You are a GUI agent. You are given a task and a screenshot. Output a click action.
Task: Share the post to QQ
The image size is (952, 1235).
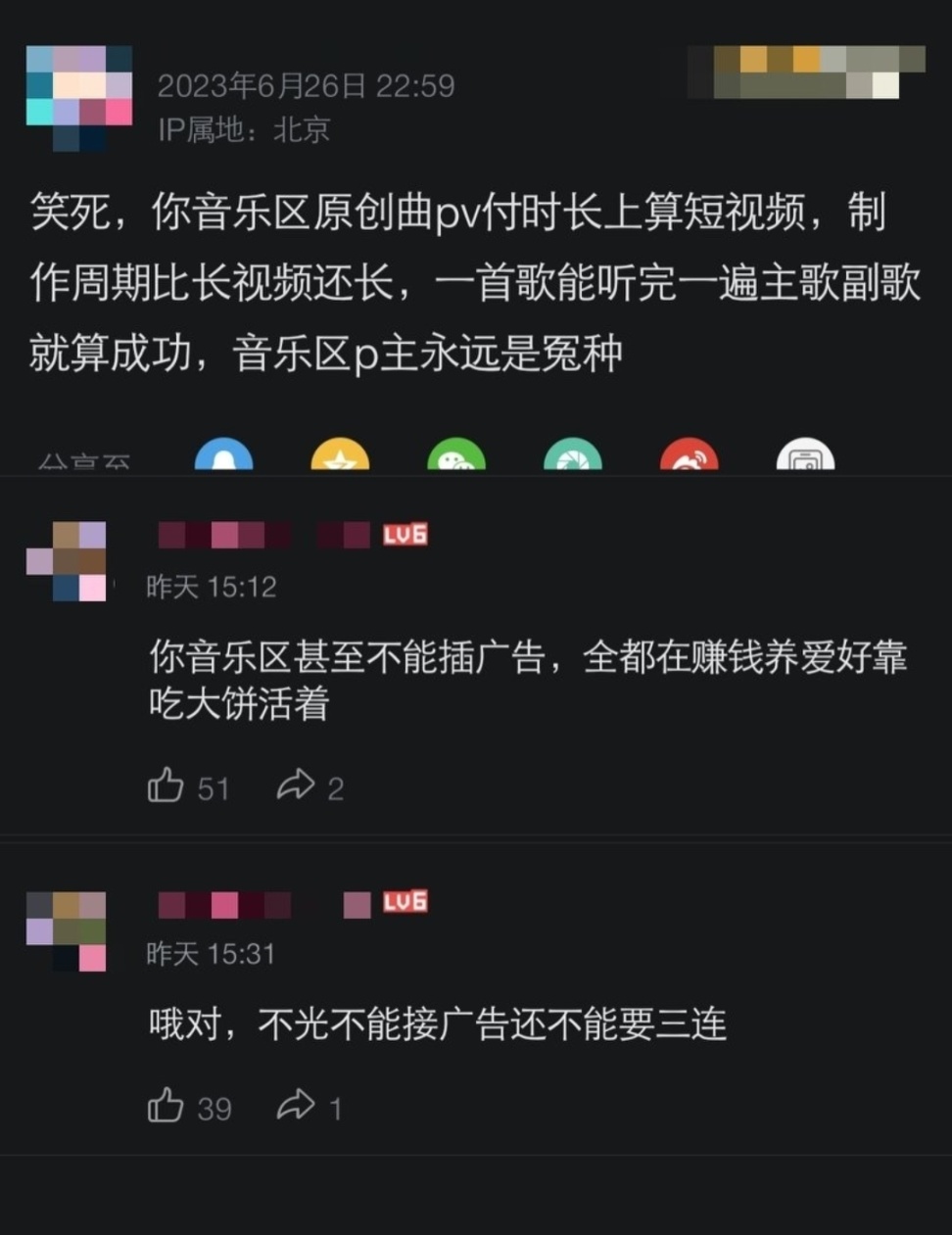coord(223,457)
